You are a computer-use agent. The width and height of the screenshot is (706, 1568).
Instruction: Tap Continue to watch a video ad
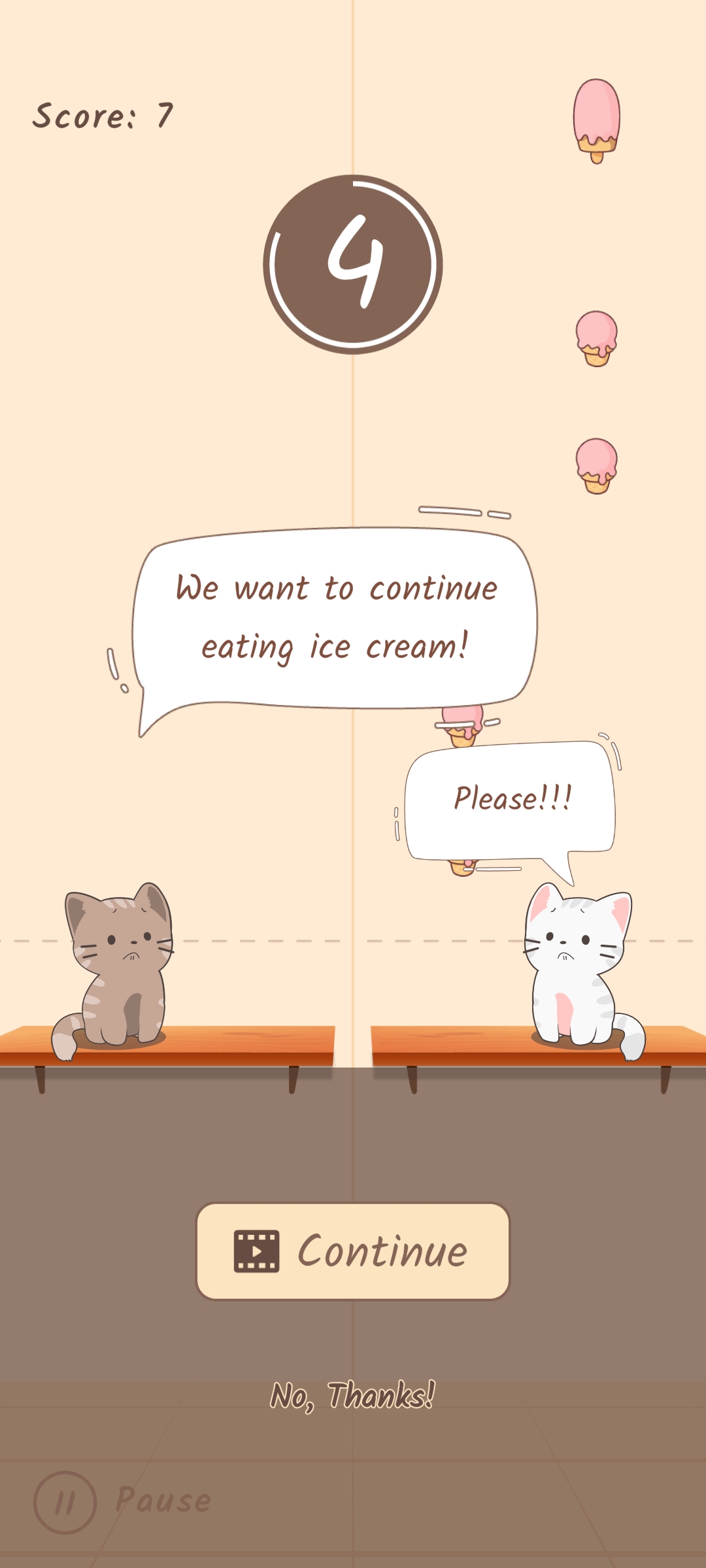353,1251
